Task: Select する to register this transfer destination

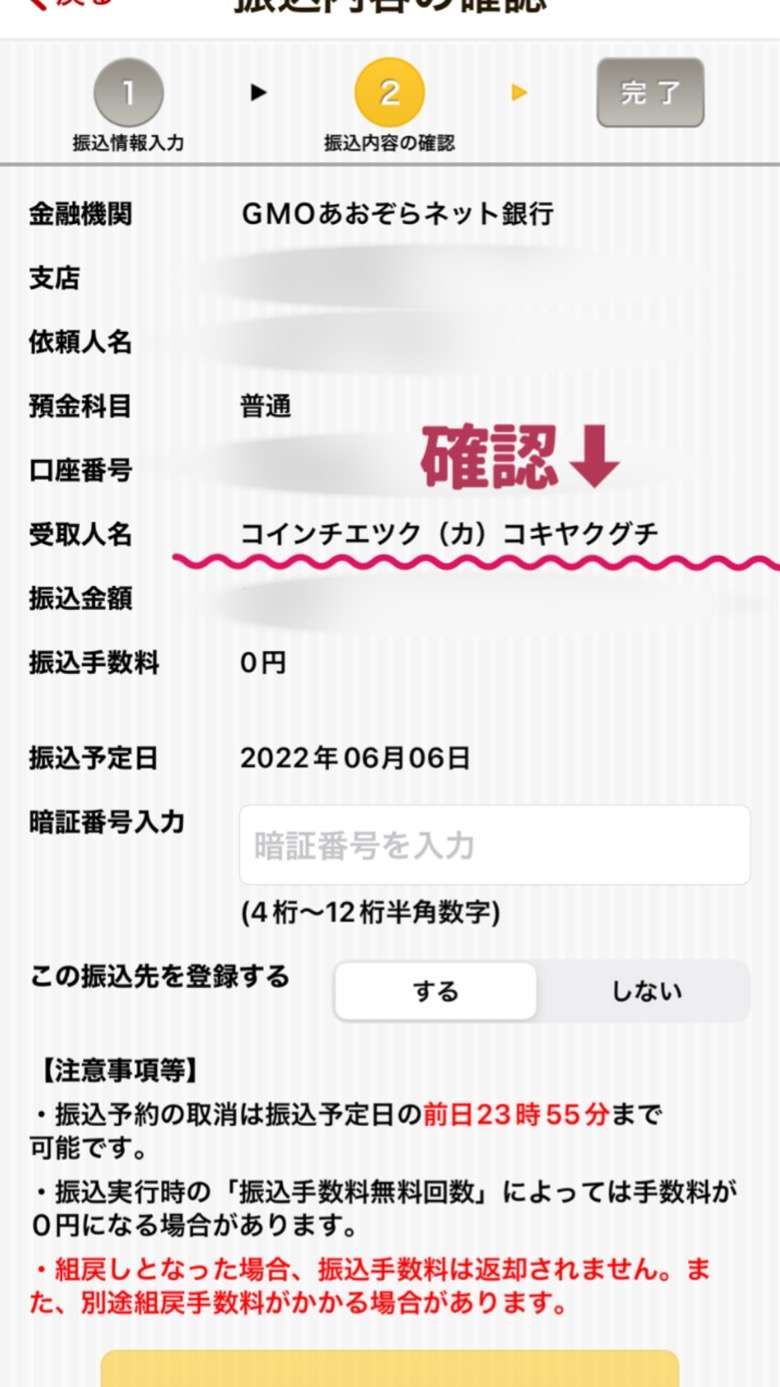Action: point(435,991)
